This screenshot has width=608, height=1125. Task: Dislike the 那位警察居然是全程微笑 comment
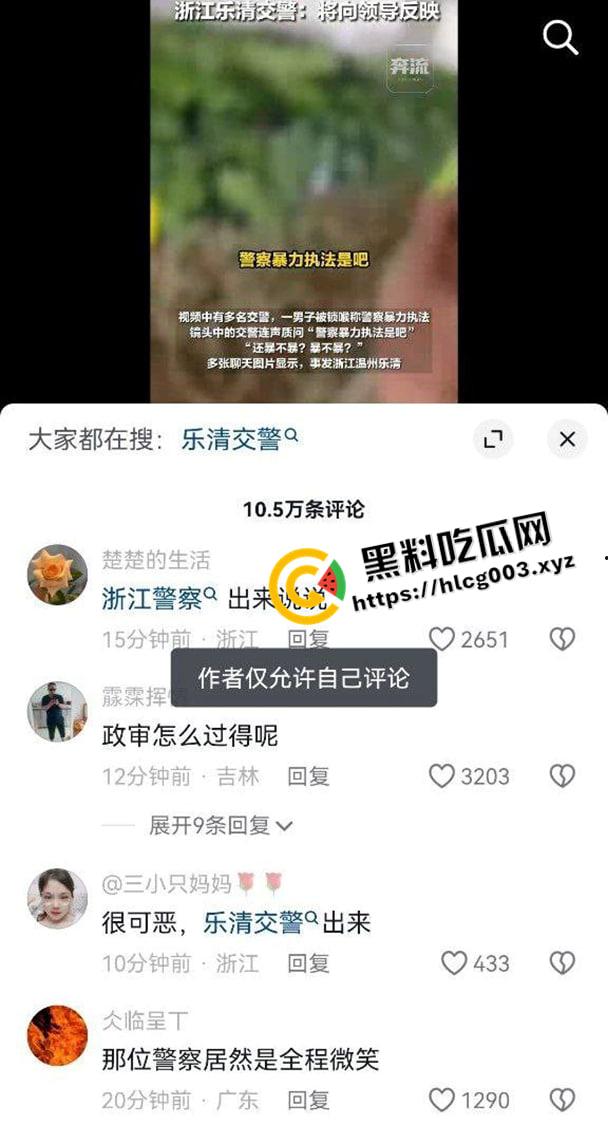[563, 1100]
